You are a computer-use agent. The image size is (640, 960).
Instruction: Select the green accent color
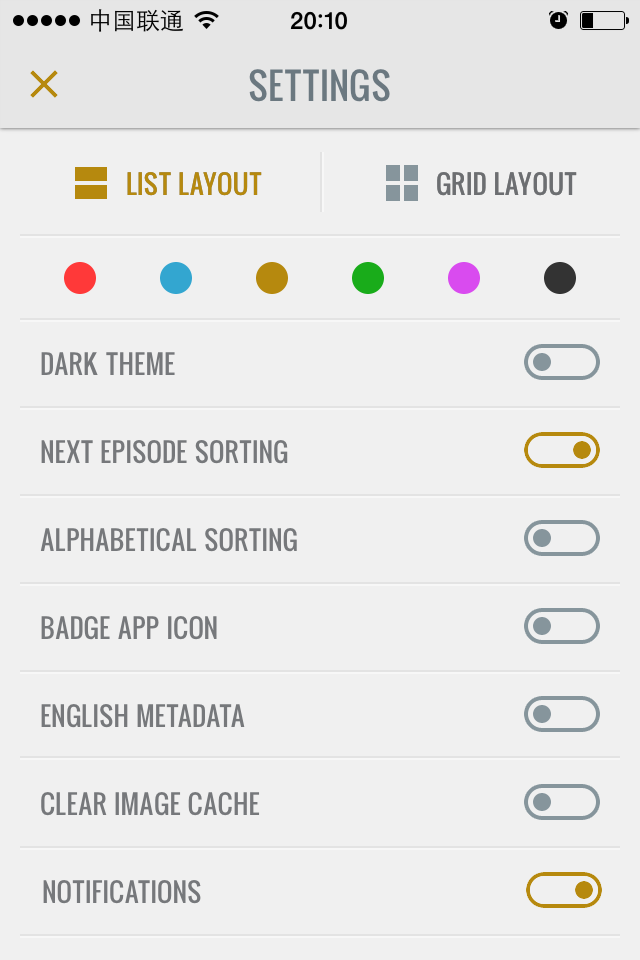[x=368, y=278]
